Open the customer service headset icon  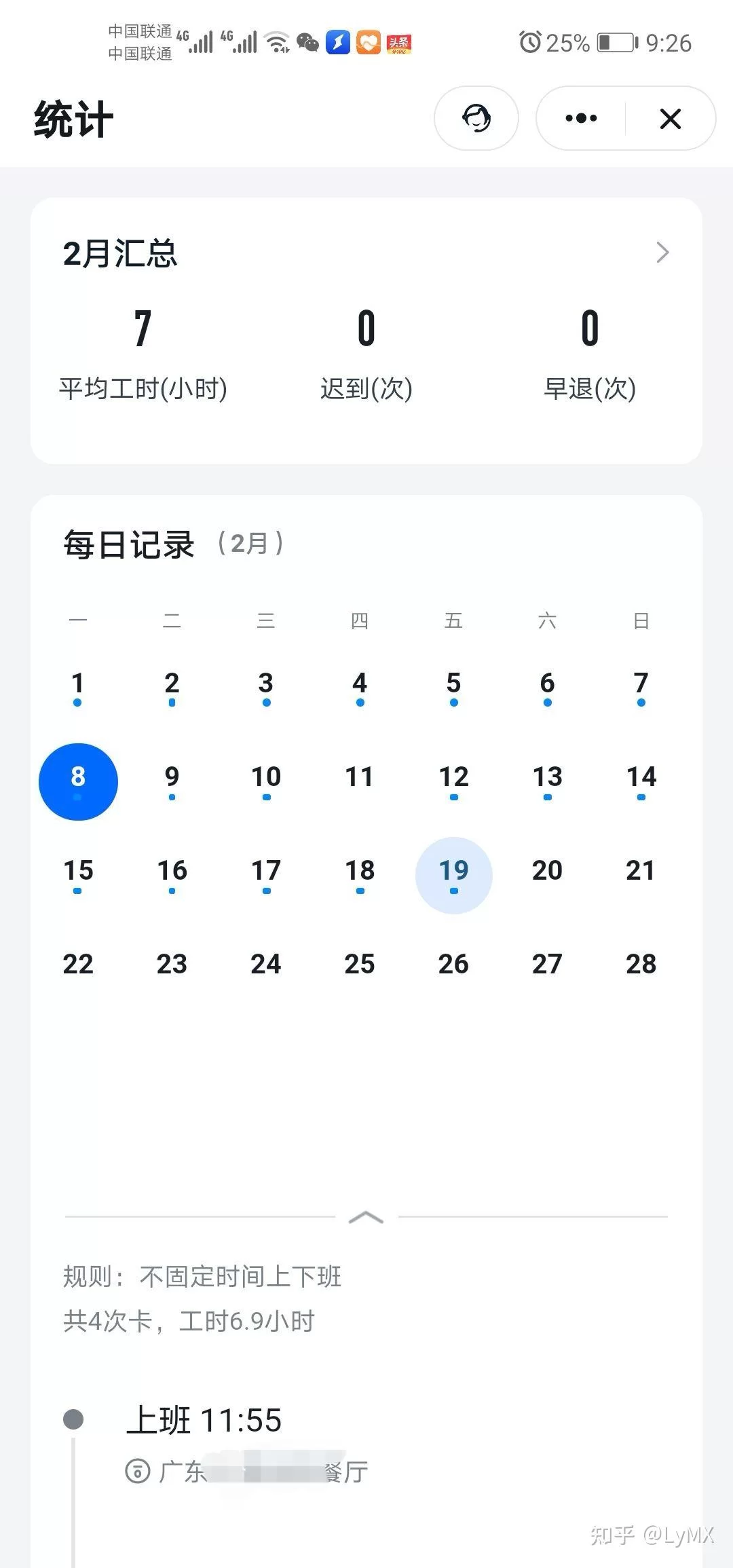[476, 118]
